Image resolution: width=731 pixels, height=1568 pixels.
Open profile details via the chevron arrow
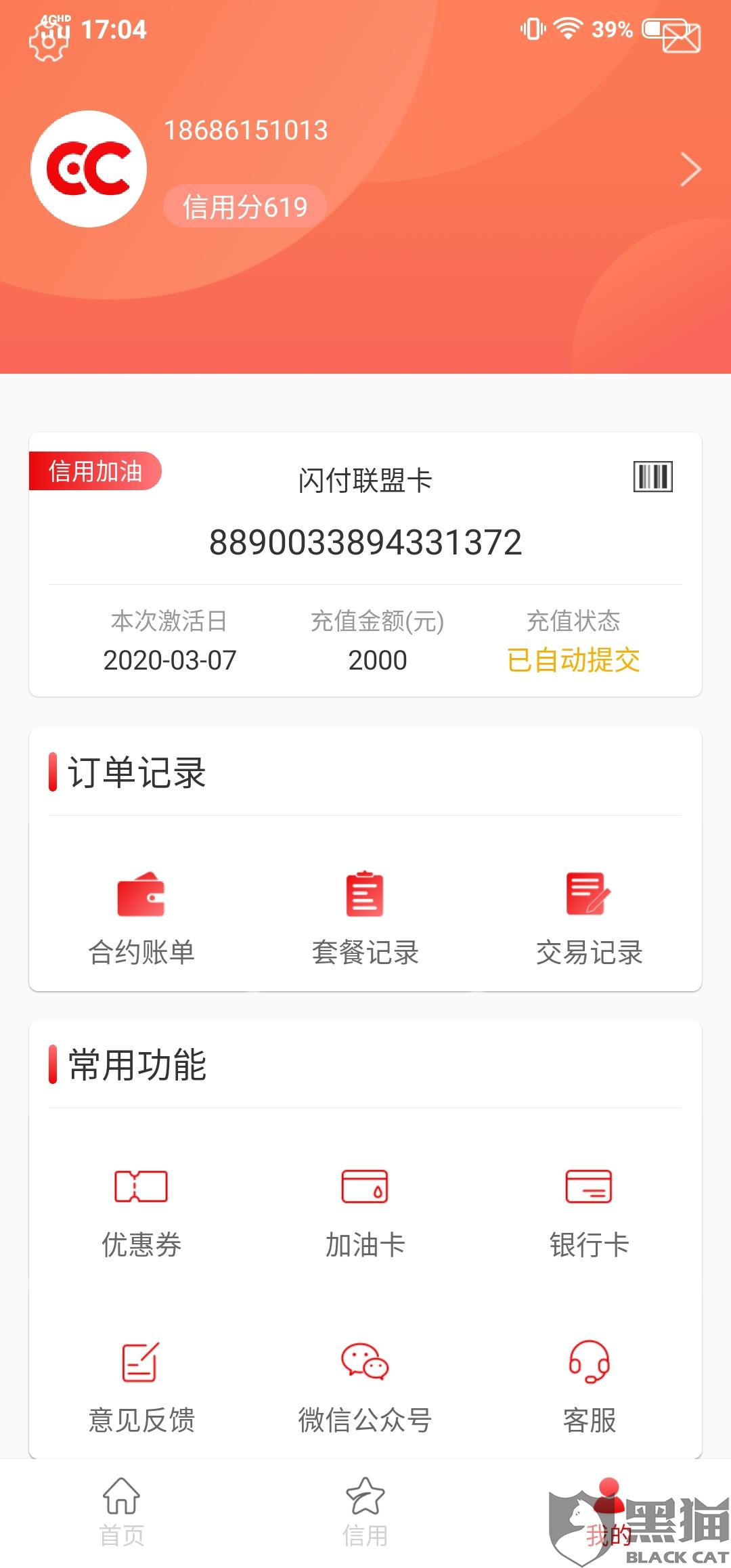[x=690, y=169]
